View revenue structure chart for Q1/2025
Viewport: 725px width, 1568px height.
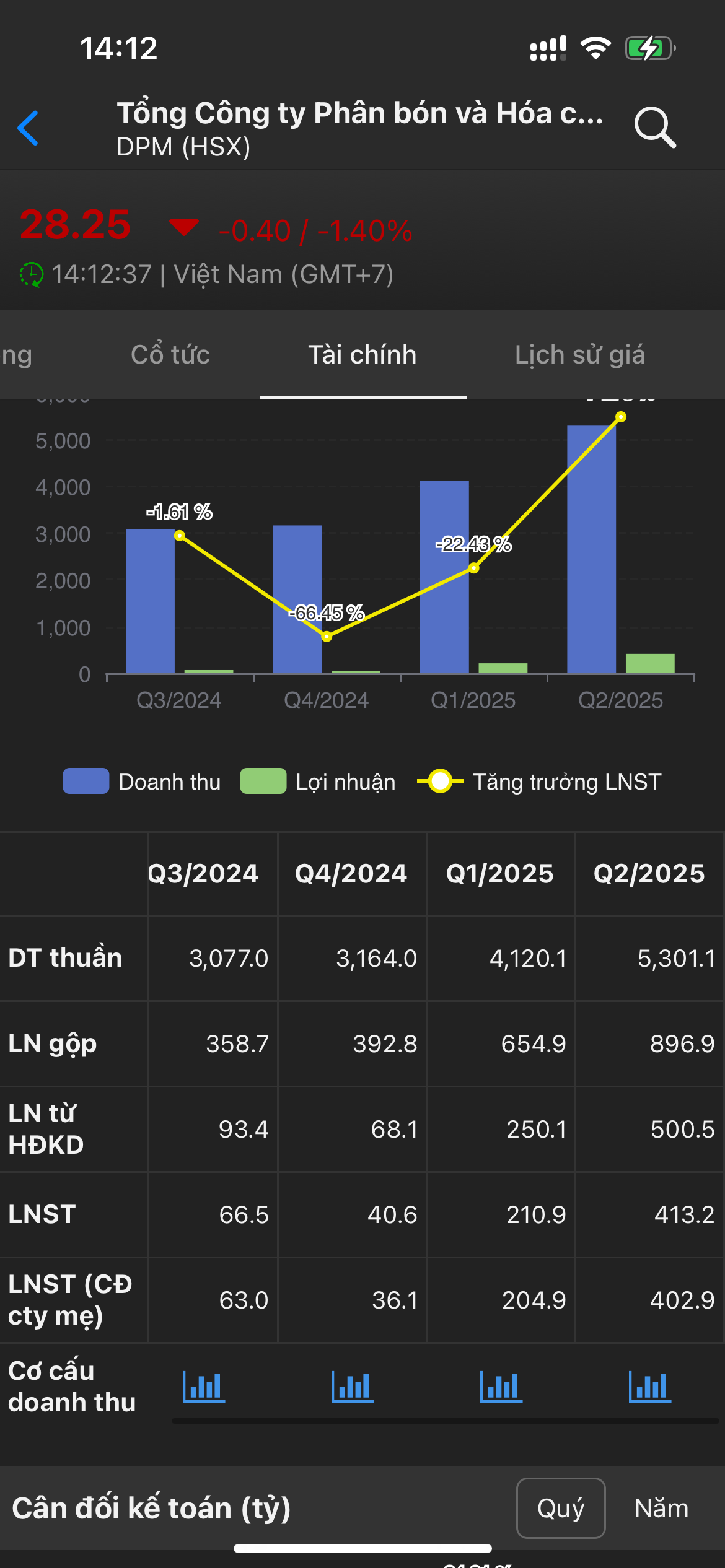[x=501, y=1387]
